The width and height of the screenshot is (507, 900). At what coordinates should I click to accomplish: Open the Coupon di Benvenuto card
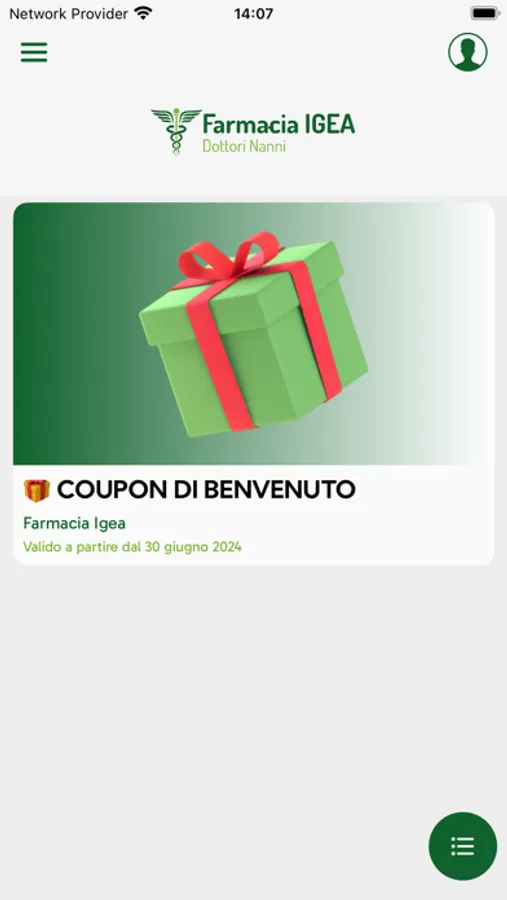point(253,383)
